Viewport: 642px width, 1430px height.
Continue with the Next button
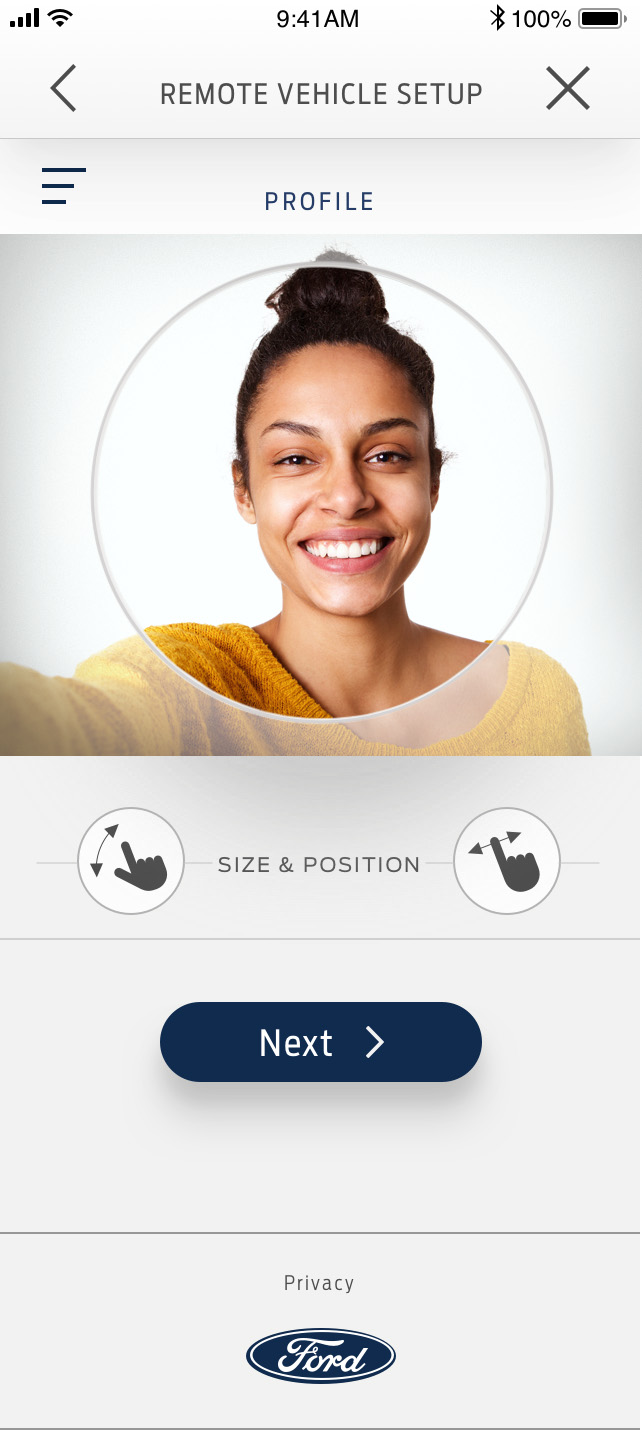[x=321, y=1042]
